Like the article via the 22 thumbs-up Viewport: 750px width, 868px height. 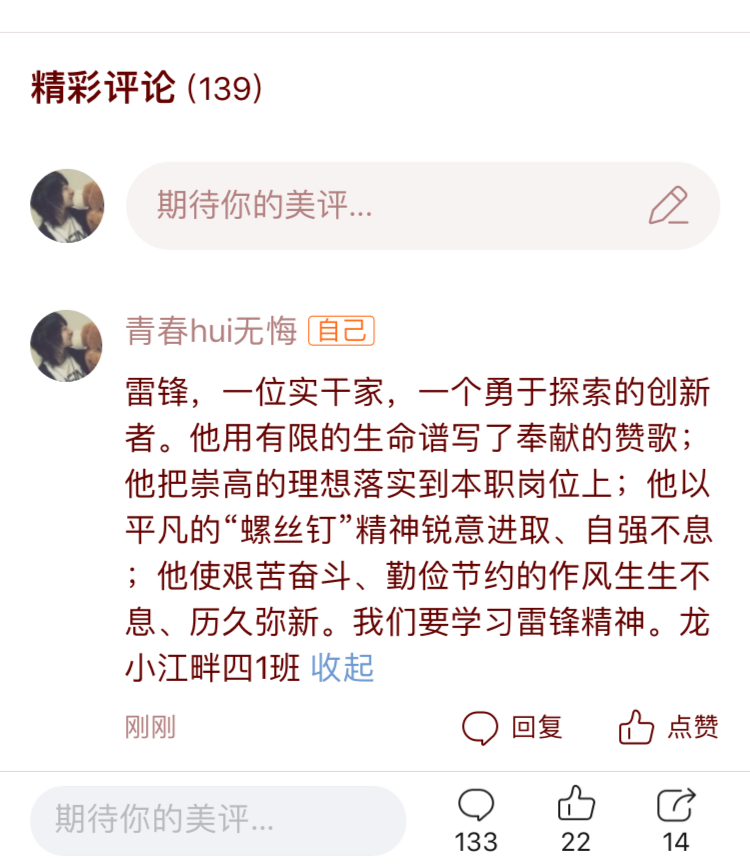point(576,805)
